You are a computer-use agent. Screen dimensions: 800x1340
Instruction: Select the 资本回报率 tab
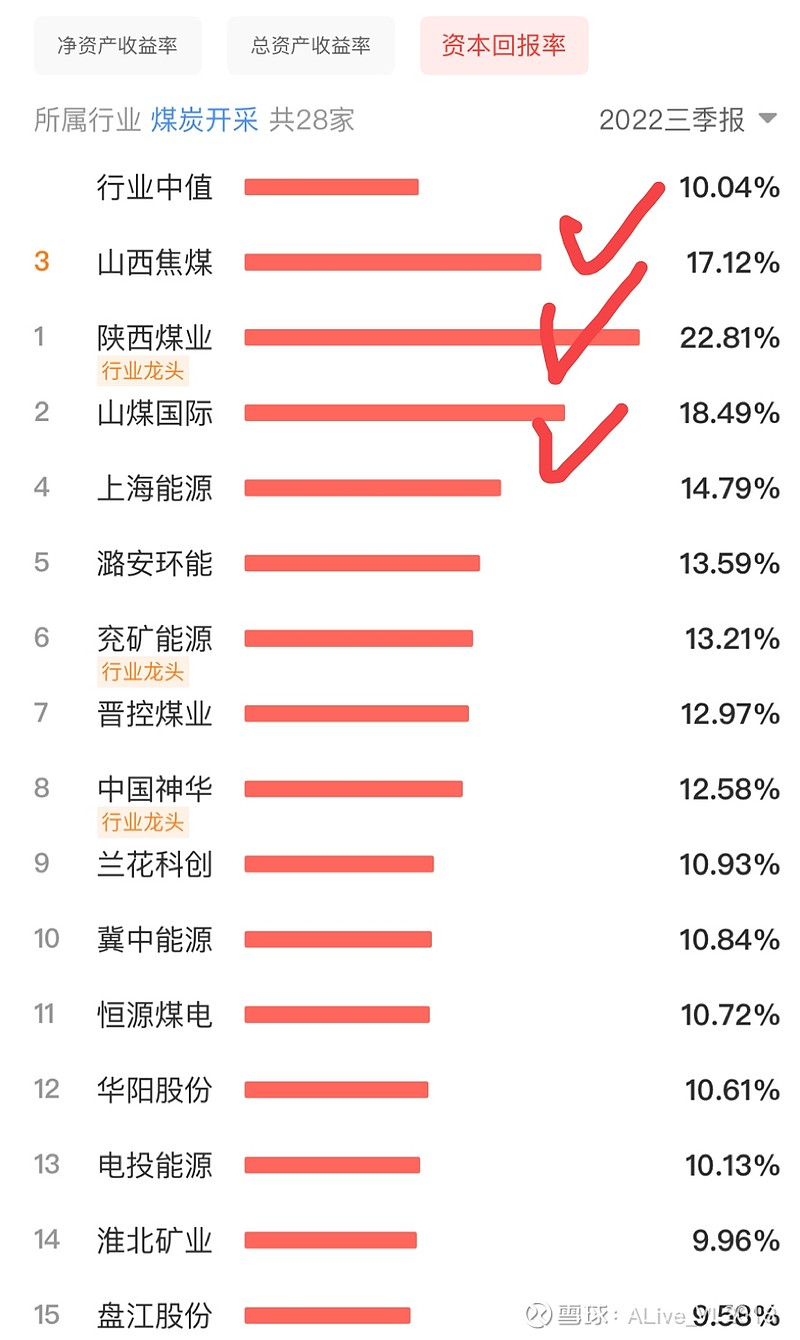[504, 45]
